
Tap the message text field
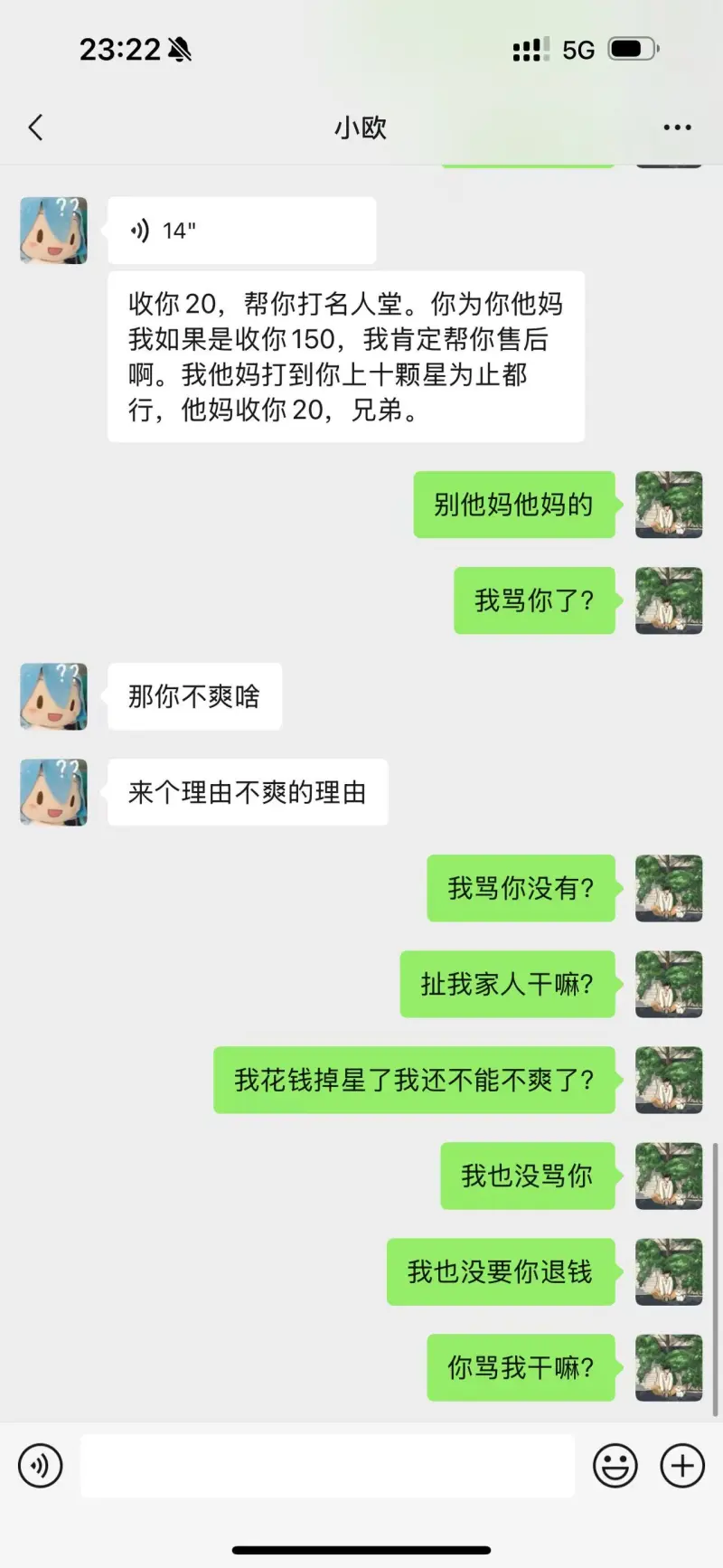coord(327,1466)
